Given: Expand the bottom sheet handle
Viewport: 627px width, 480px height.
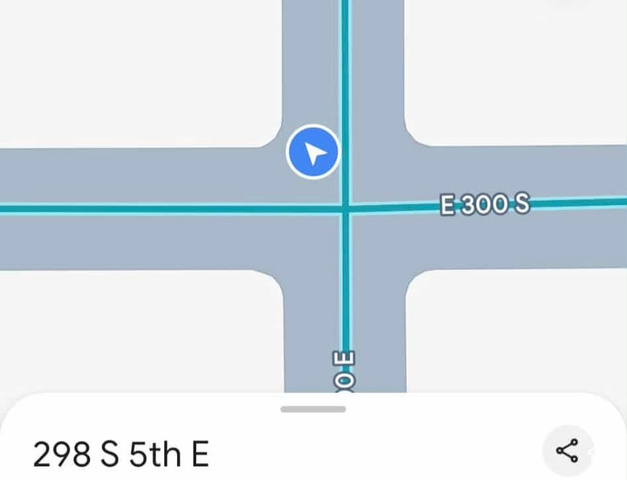Looking at the screenshot, I should pos(313,409).
